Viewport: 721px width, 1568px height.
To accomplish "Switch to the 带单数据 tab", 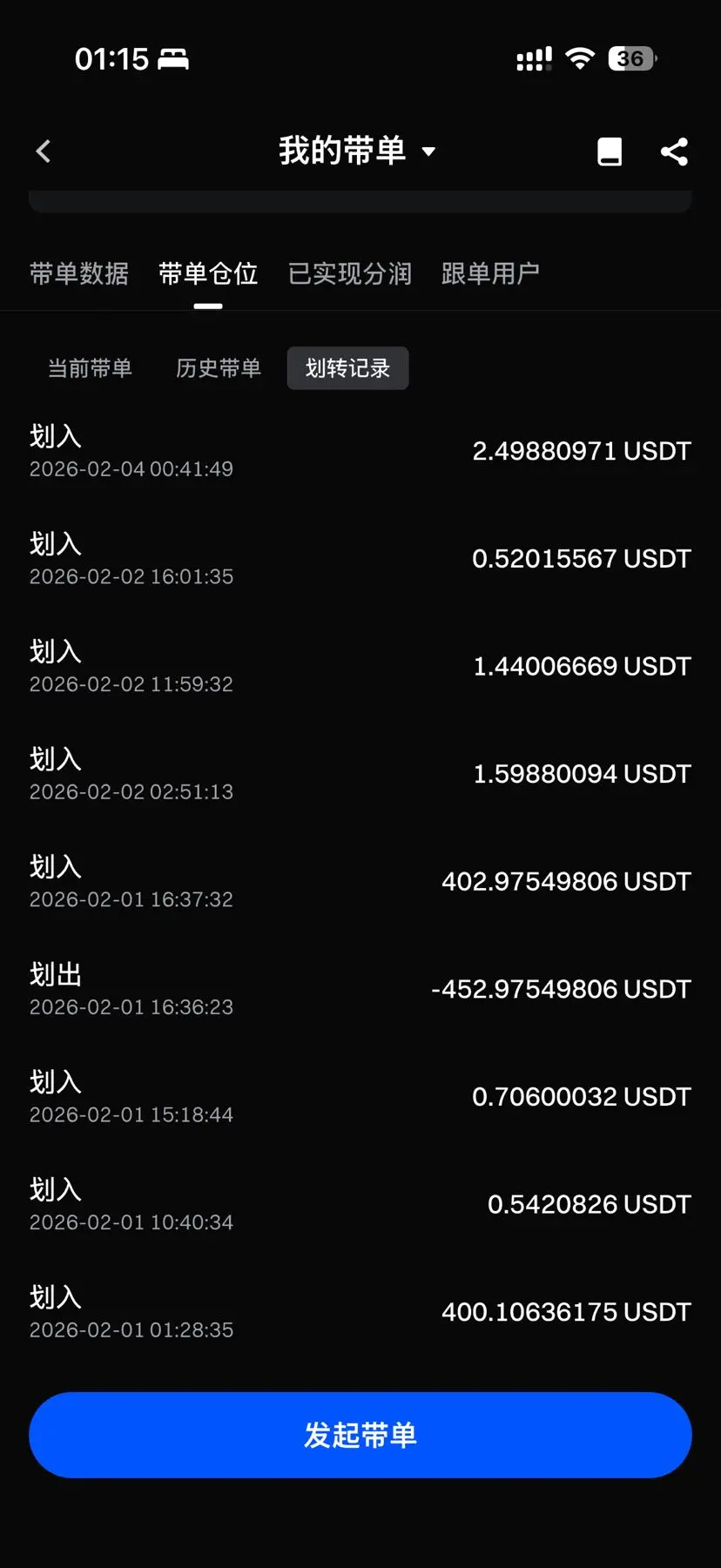I will (x=79, y=274).
